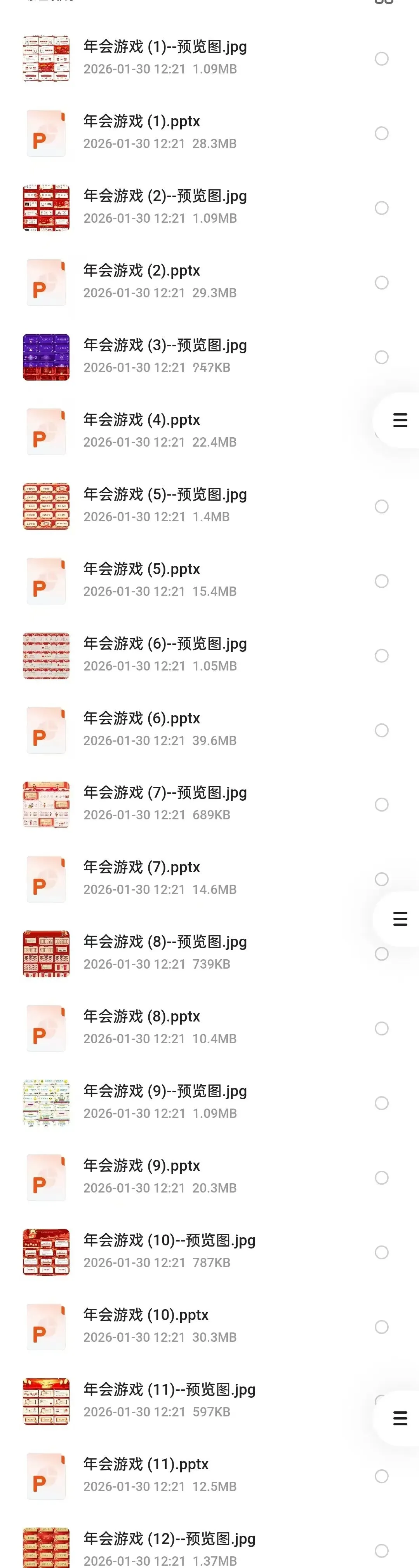This screenshot has width=419, height=1568.
Task: Open the 年会游戏 (2).pptx presentation
Action: [x=141, y=281]
